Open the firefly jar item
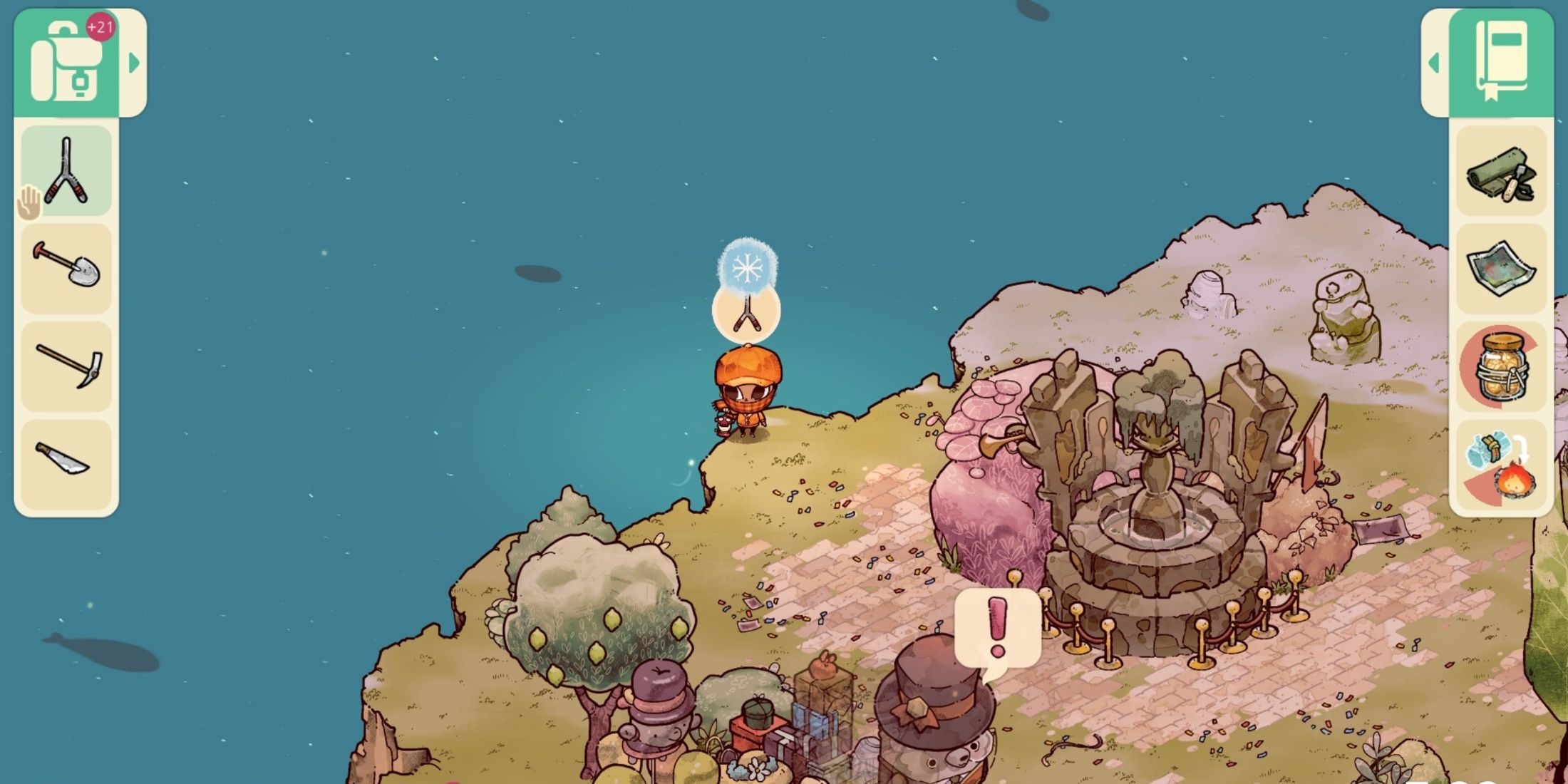The height and width of the screenshot is (784, 1568). [1501, 366]
